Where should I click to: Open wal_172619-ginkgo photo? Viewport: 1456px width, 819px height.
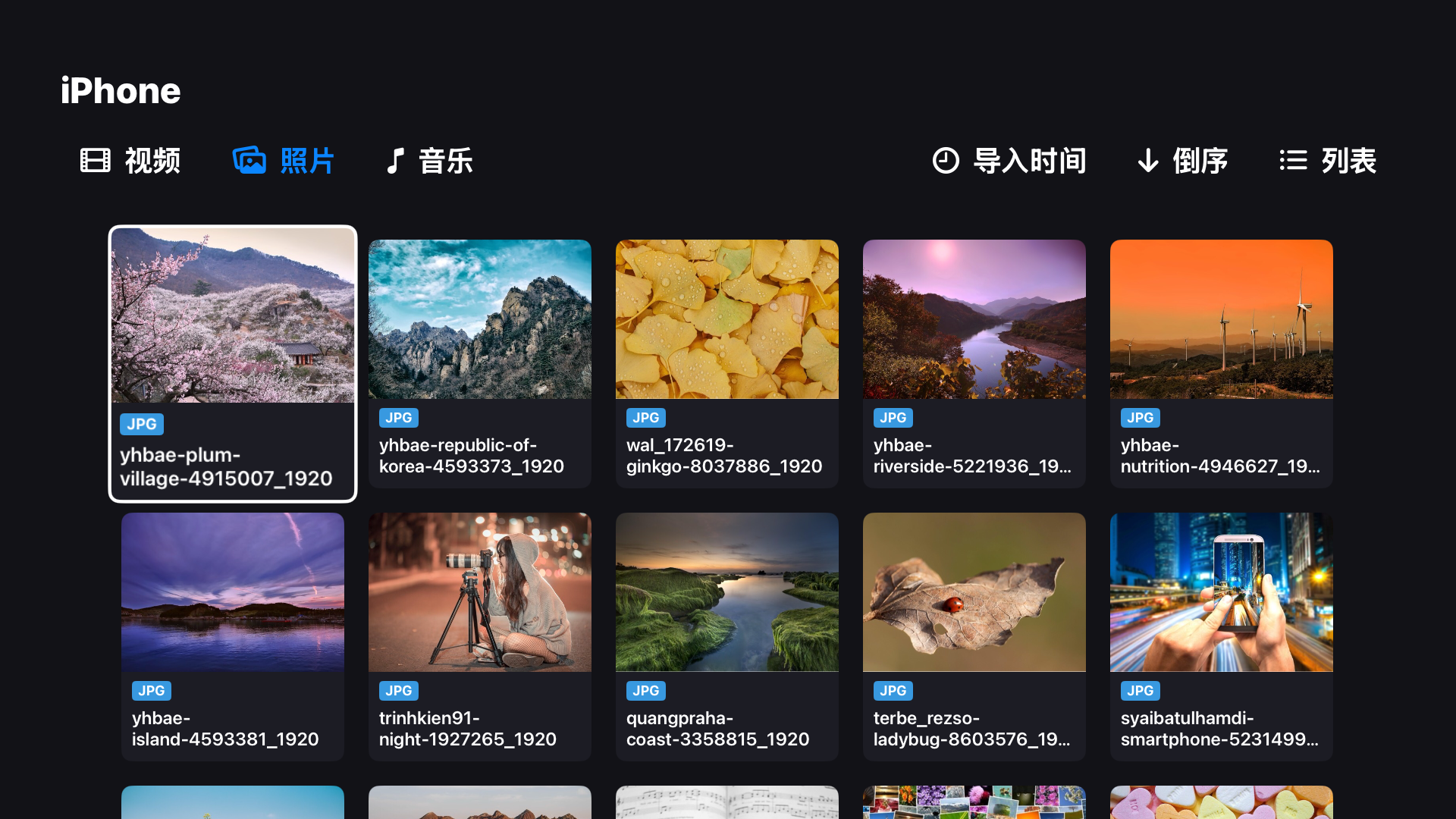pyautogui.click(x=727, y=364)
